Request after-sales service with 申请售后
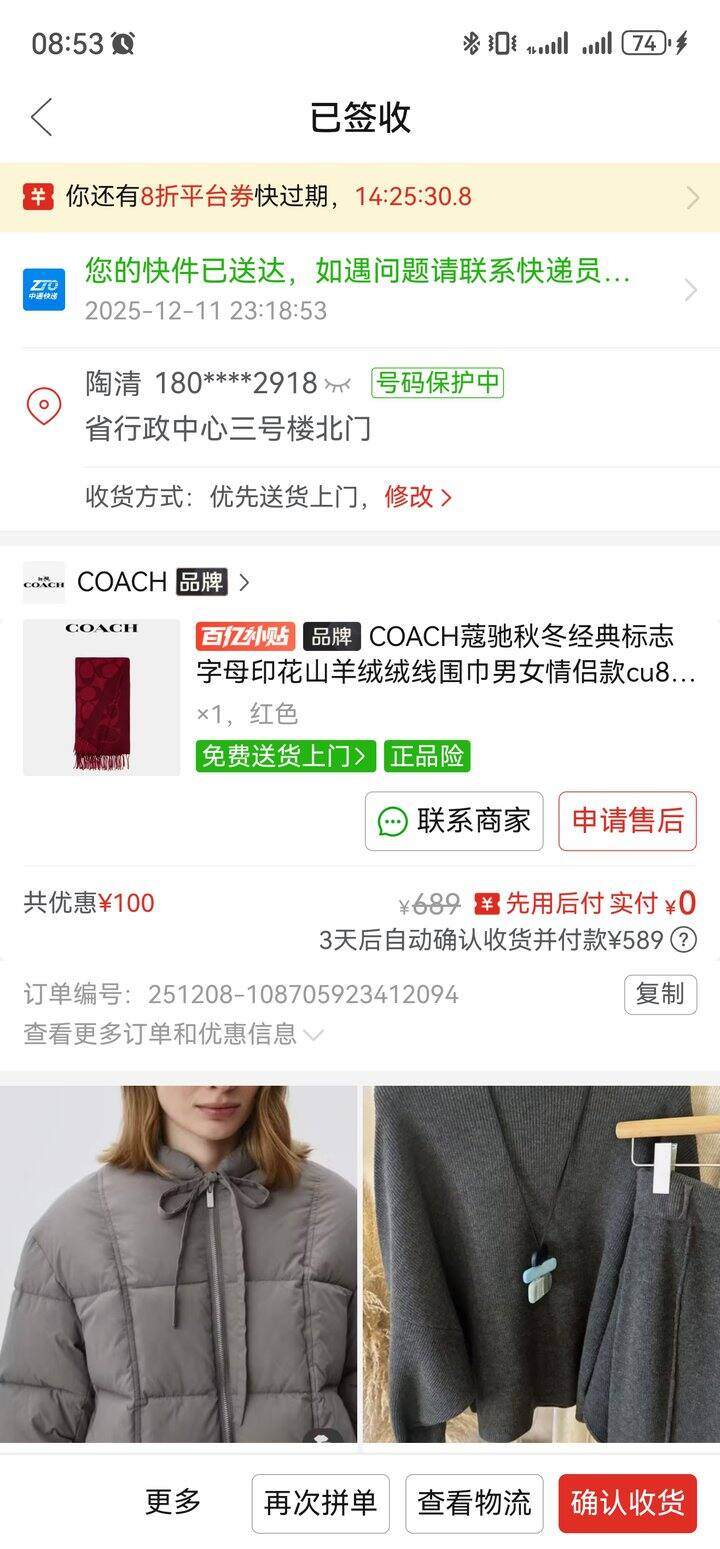The width and height of the screenshot is (720, 1549). click(627, 821)
